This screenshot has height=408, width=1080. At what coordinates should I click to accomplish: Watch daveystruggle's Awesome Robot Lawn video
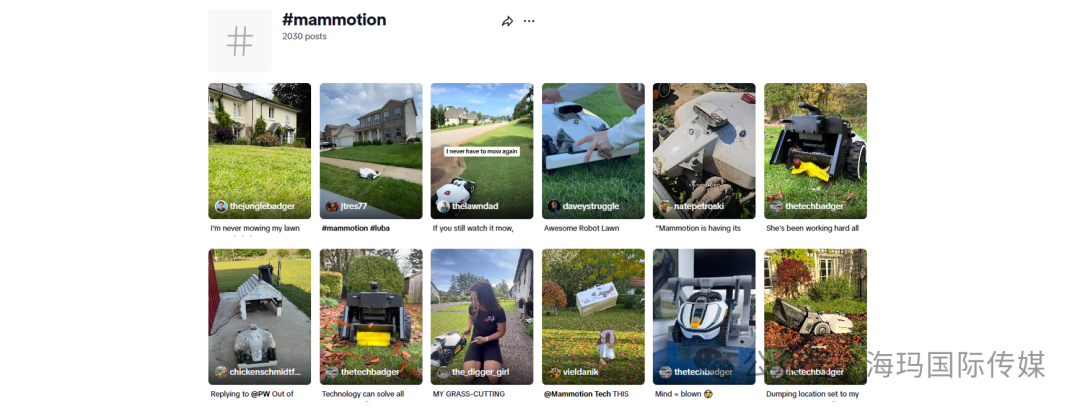pos(593,150)
